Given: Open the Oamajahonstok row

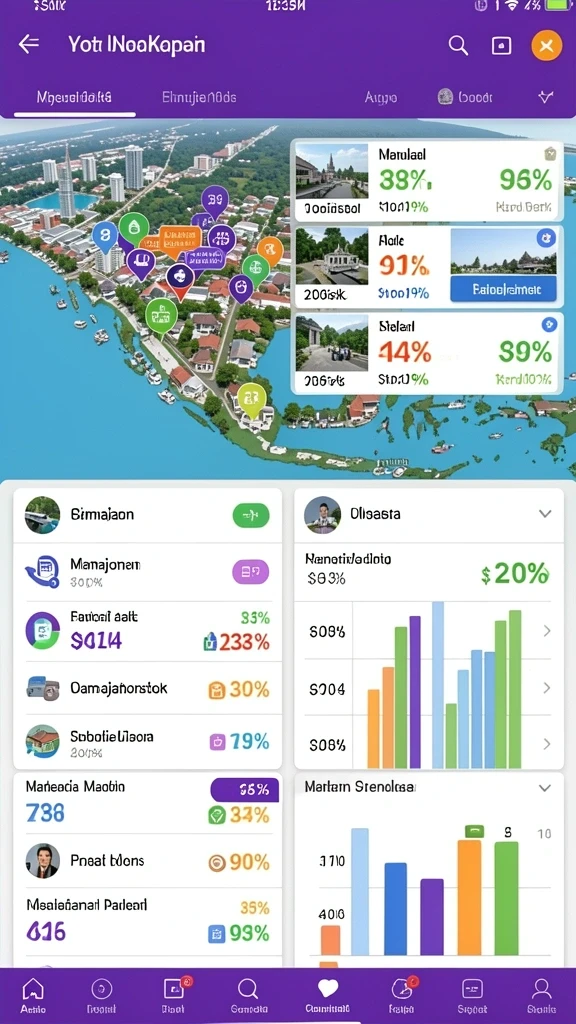Looking at the screenshot, I should 148,689.
